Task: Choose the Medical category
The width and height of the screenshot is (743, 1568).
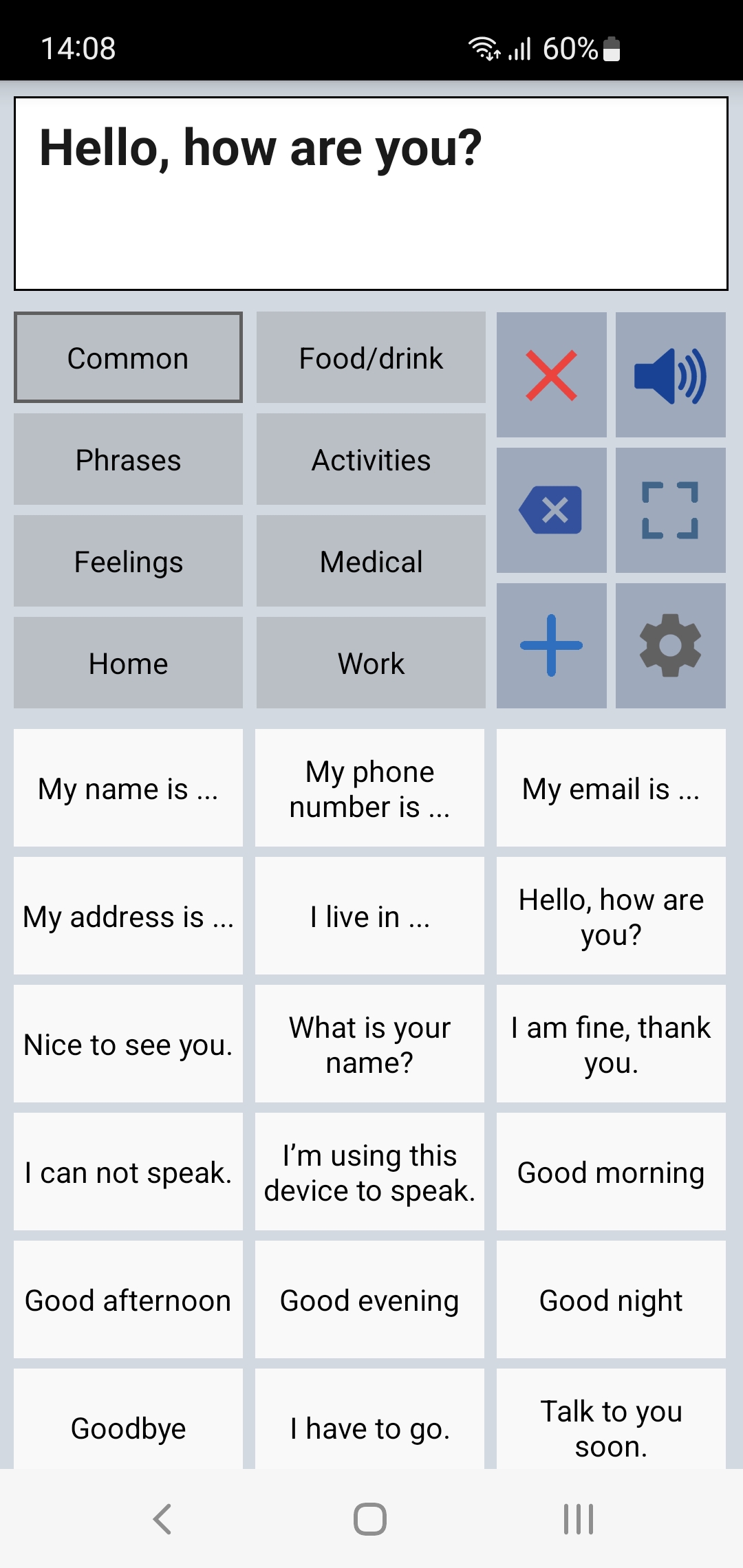Action: click(x=371, y=561)
